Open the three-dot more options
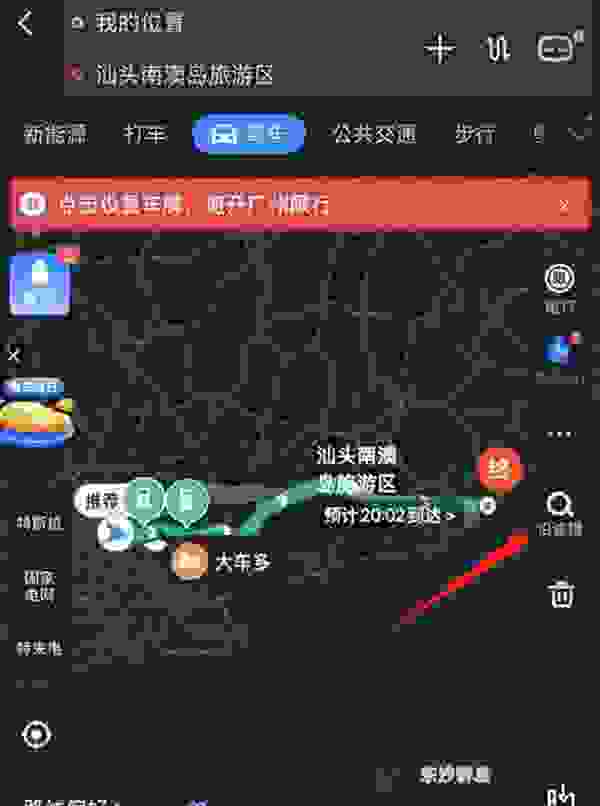The width and height of the screenshot is (600, 806). (561, 435)
